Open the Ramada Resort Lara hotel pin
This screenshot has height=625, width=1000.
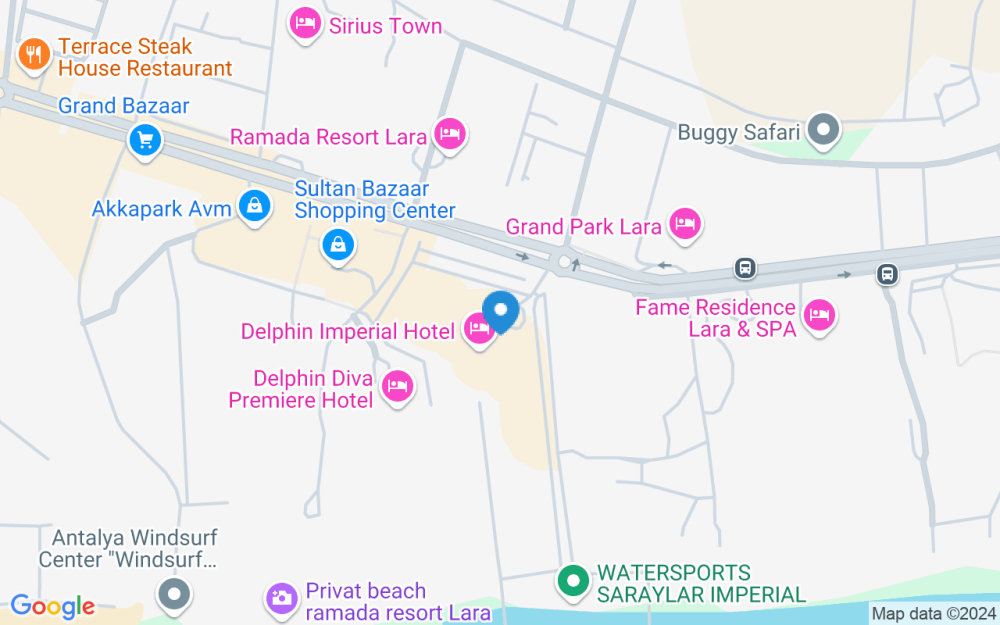[450, 136]
